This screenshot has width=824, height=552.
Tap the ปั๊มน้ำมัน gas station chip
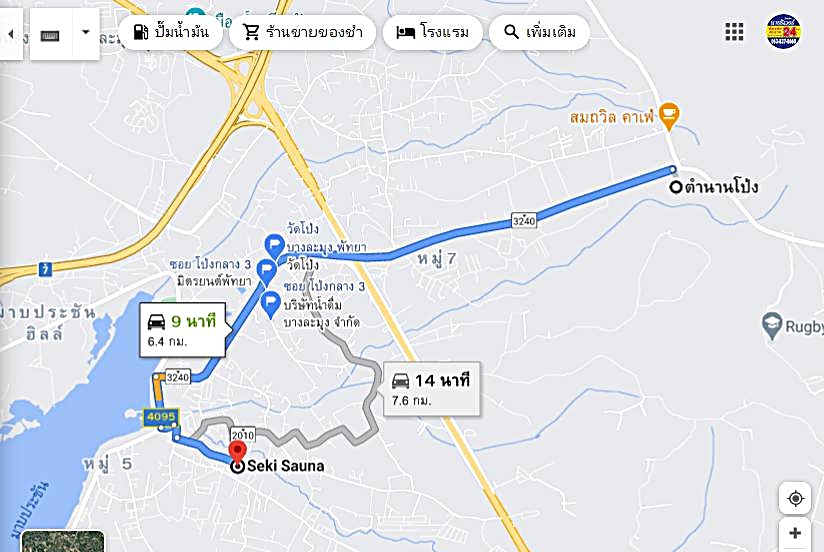click(170, 32)
